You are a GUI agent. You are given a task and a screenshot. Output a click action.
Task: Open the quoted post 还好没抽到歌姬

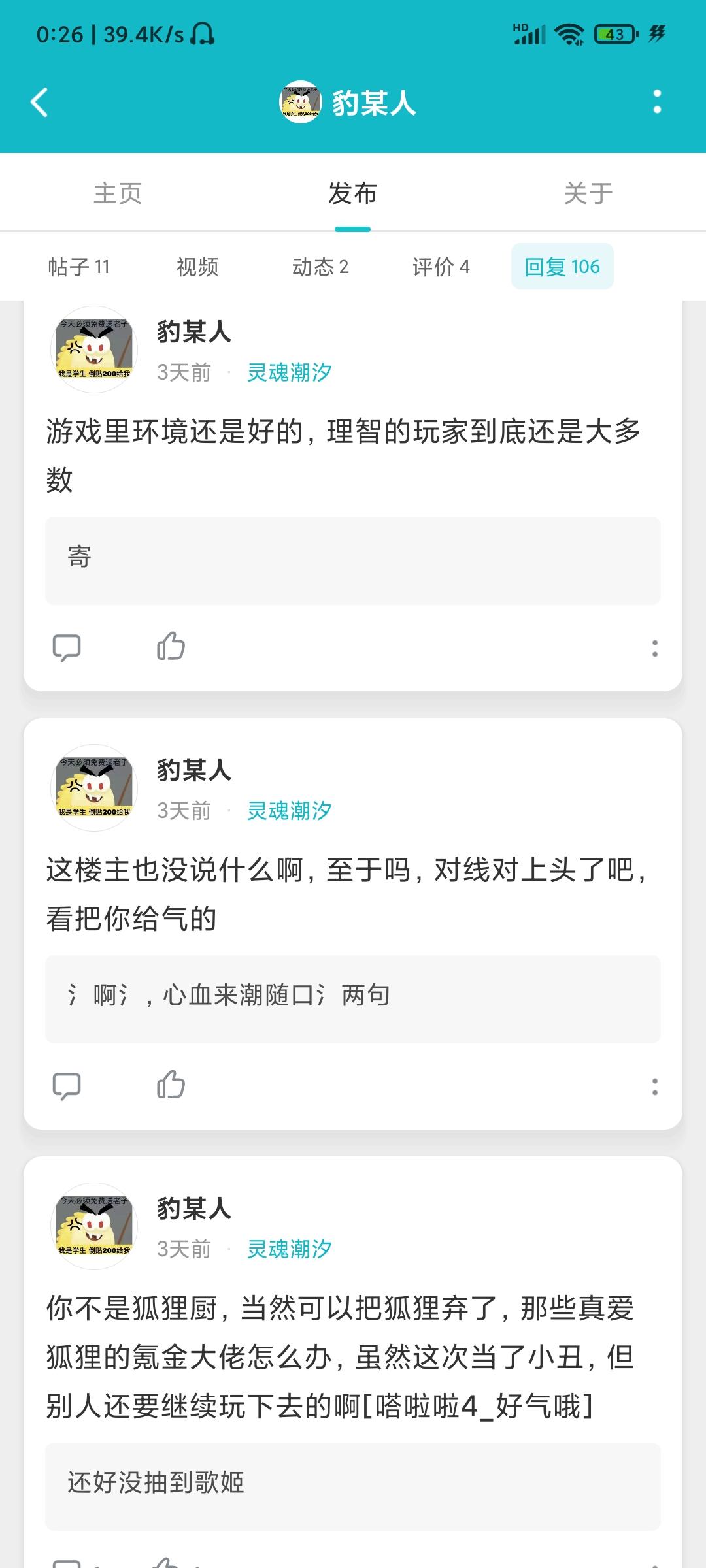coord(353,1486)
